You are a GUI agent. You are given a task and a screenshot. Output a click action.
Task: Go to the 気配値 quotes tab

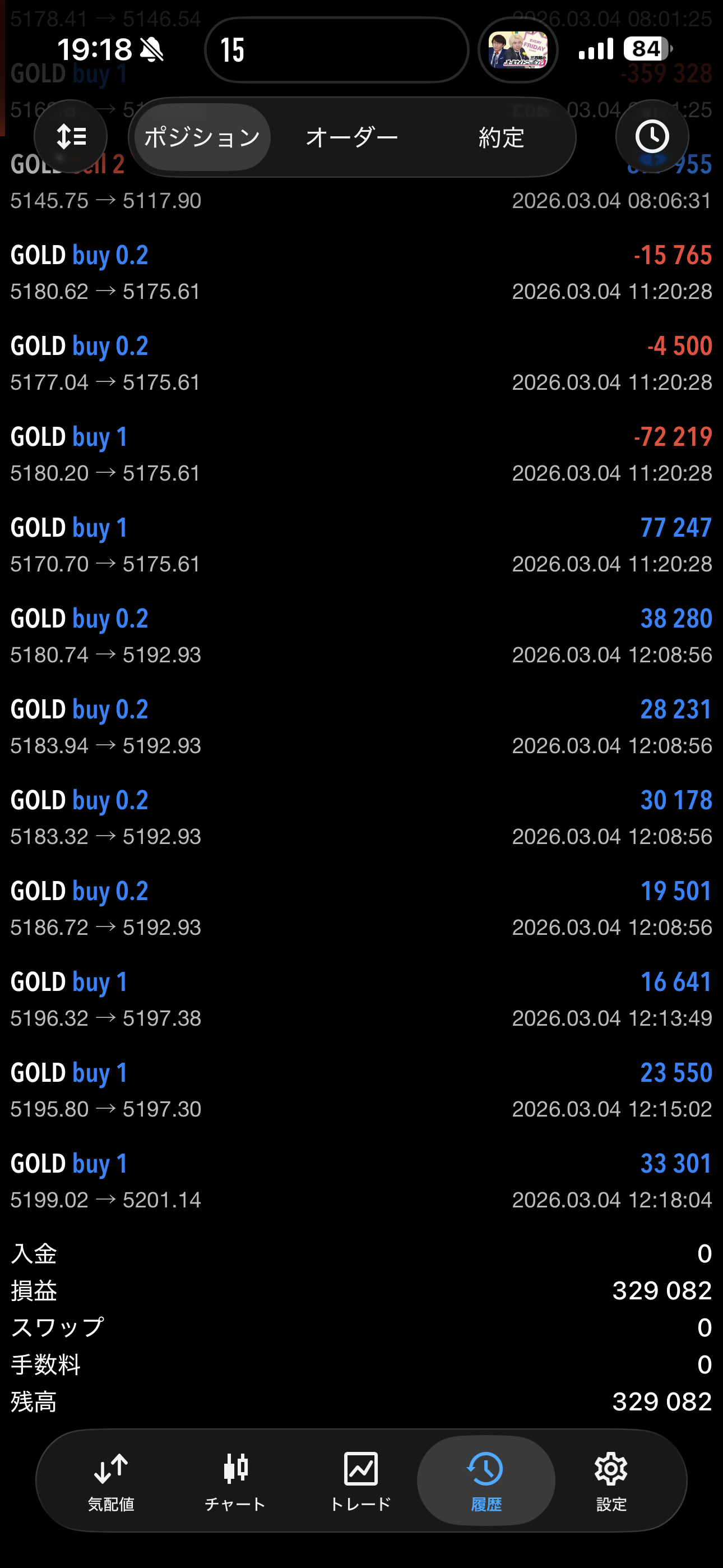[111, 1481]
